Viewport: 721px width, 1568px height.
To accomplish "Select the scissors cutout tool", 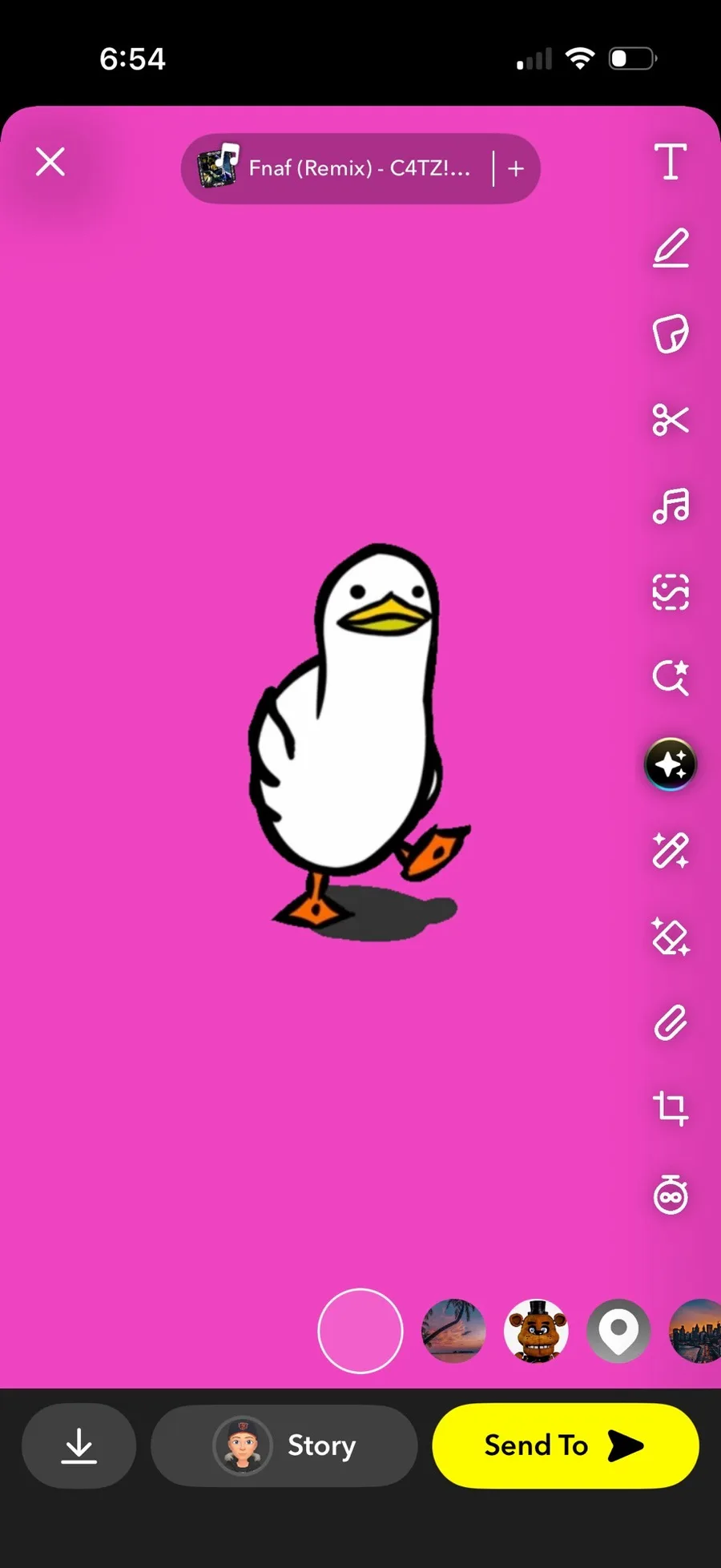I will (x=671, y=420).
